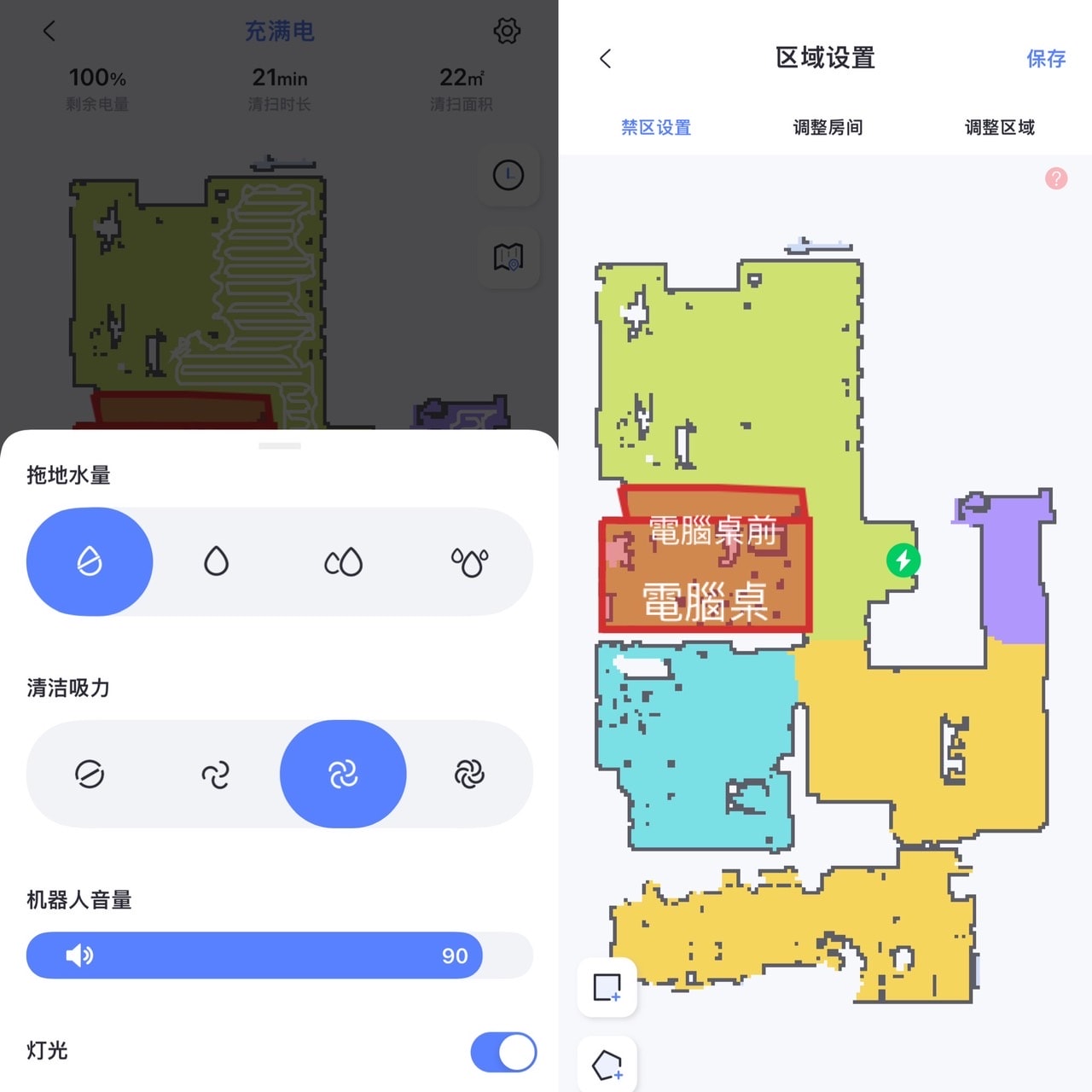Switch to the 调整房间 tab
Viewport: 1092px width, 1092px height.
(828, 128)
